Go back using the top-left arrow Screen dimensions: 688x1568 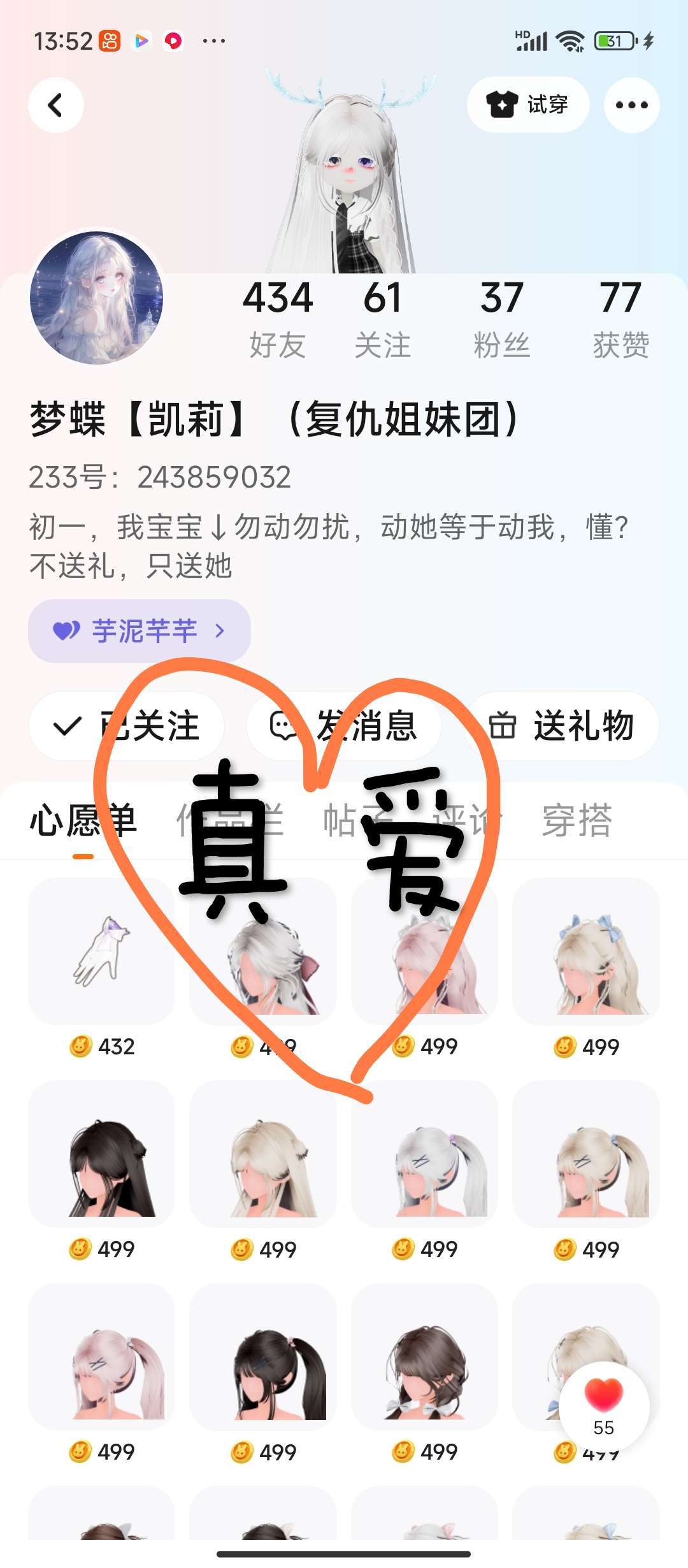pyautogui.click(x=56, y=105)
